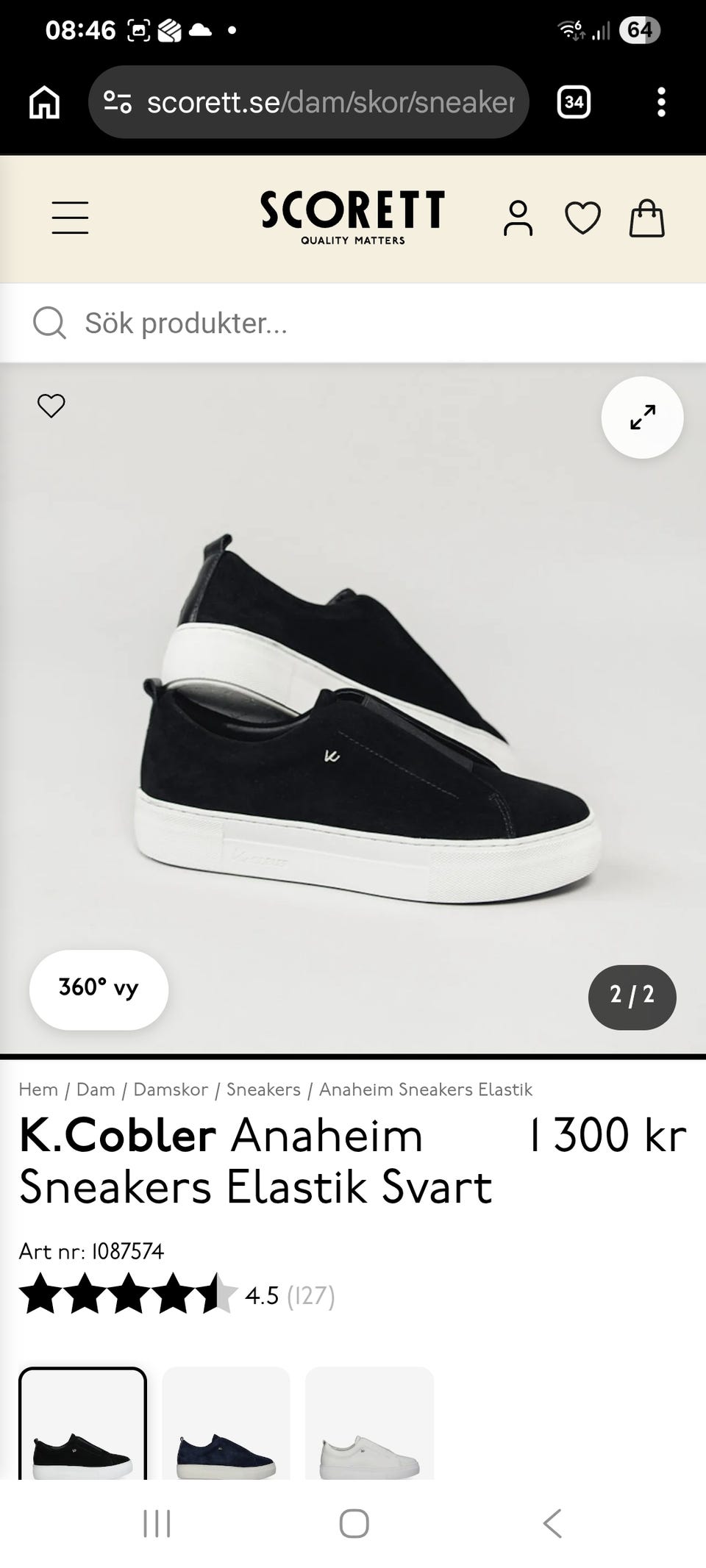Open the hamburger menu
The height and width of the screenshot is (1568, 706).
click(x=70, y=218)
